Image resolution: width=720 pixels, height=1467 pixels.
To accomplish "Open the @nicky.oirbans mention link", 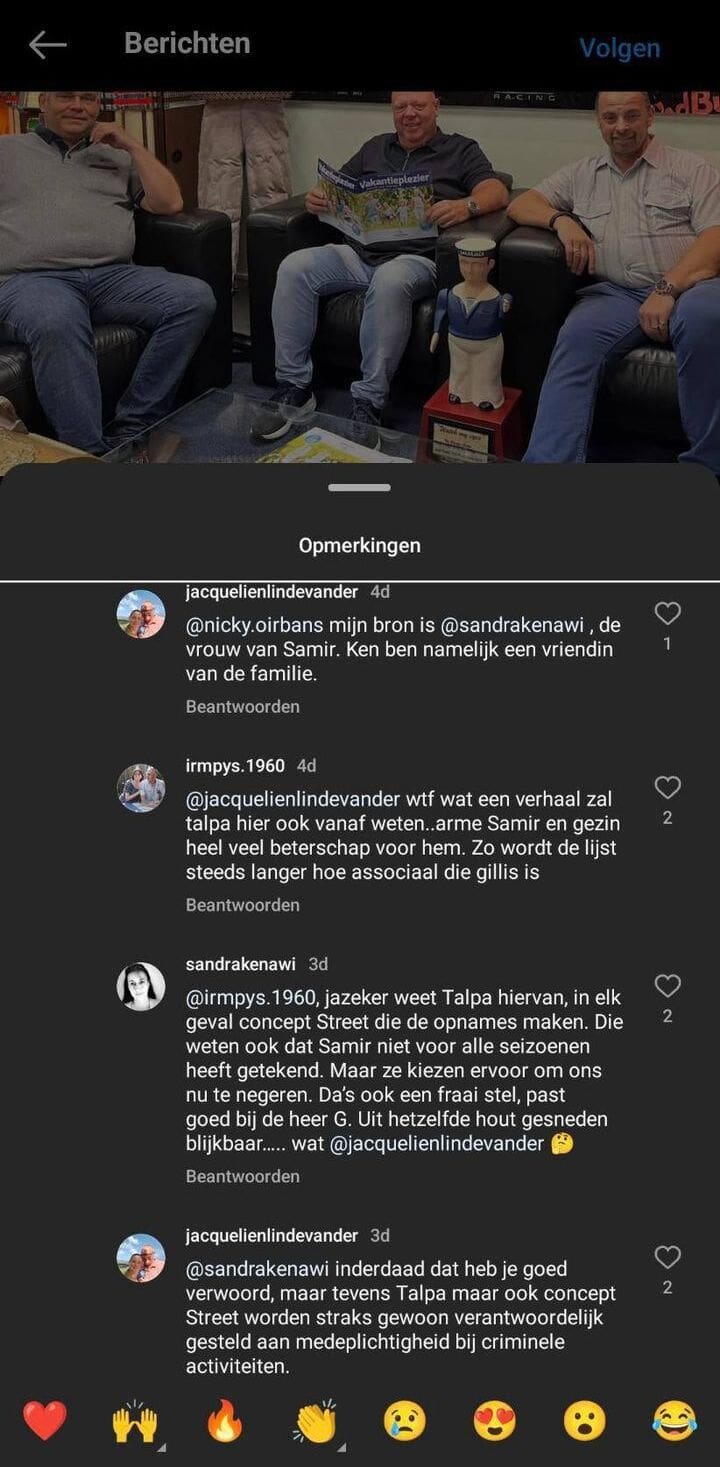I will pos(254,625).
